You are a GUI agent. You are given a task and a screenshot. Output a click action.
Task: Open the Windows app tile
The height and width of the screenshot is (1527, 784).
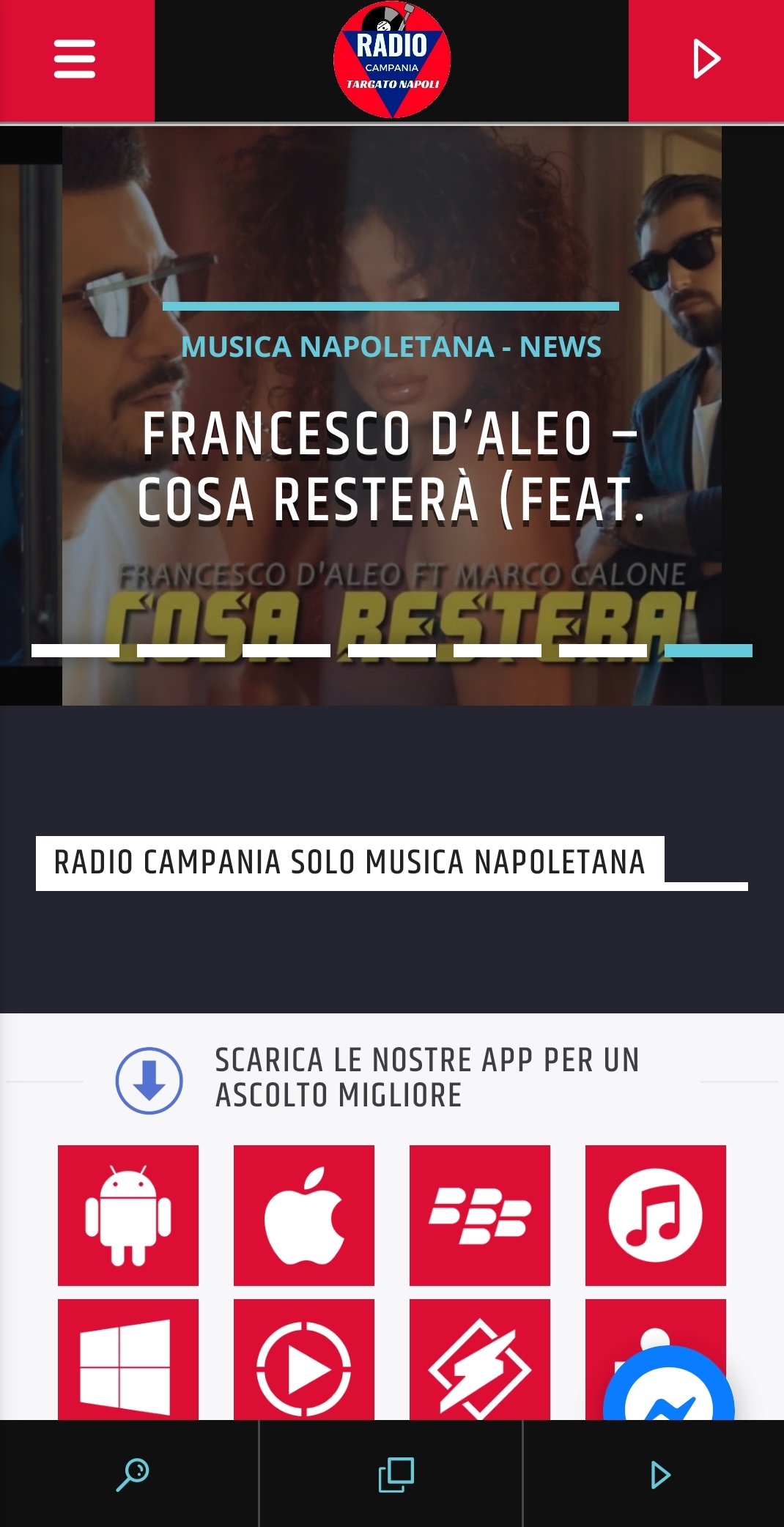[128, 1360]
